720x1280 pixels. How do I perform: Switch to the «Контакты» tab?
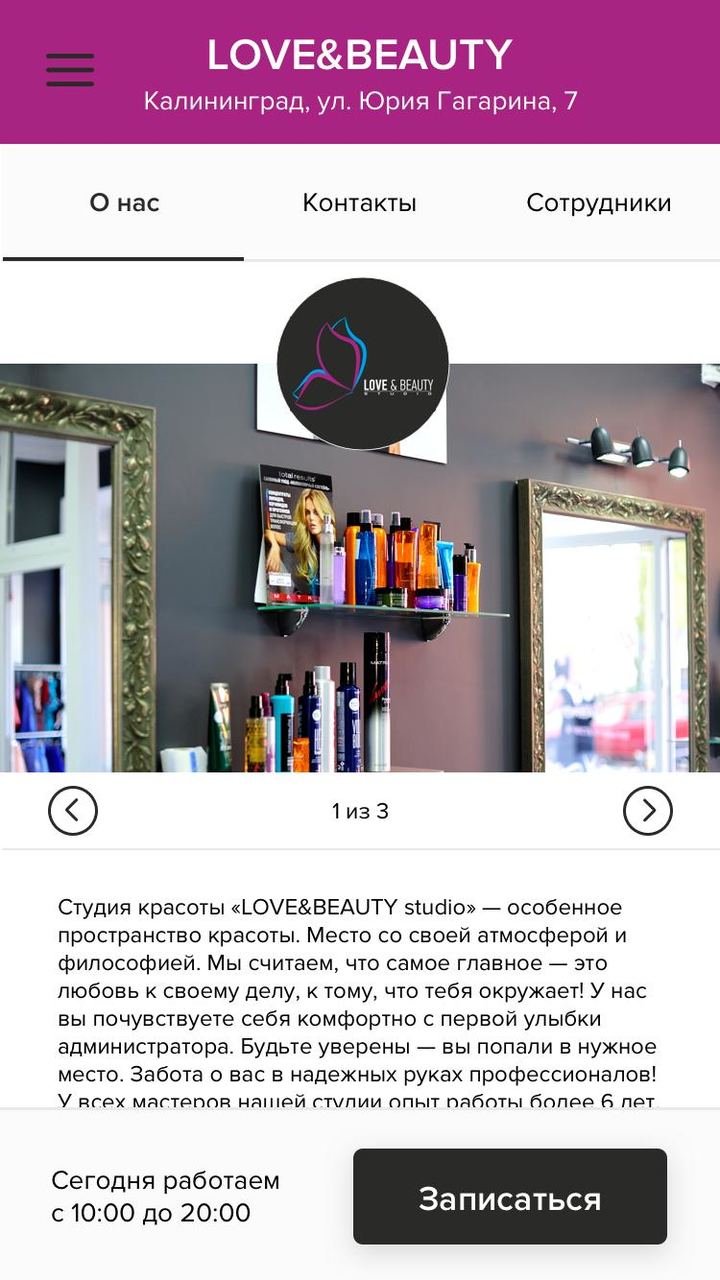(x=359, y=203)
